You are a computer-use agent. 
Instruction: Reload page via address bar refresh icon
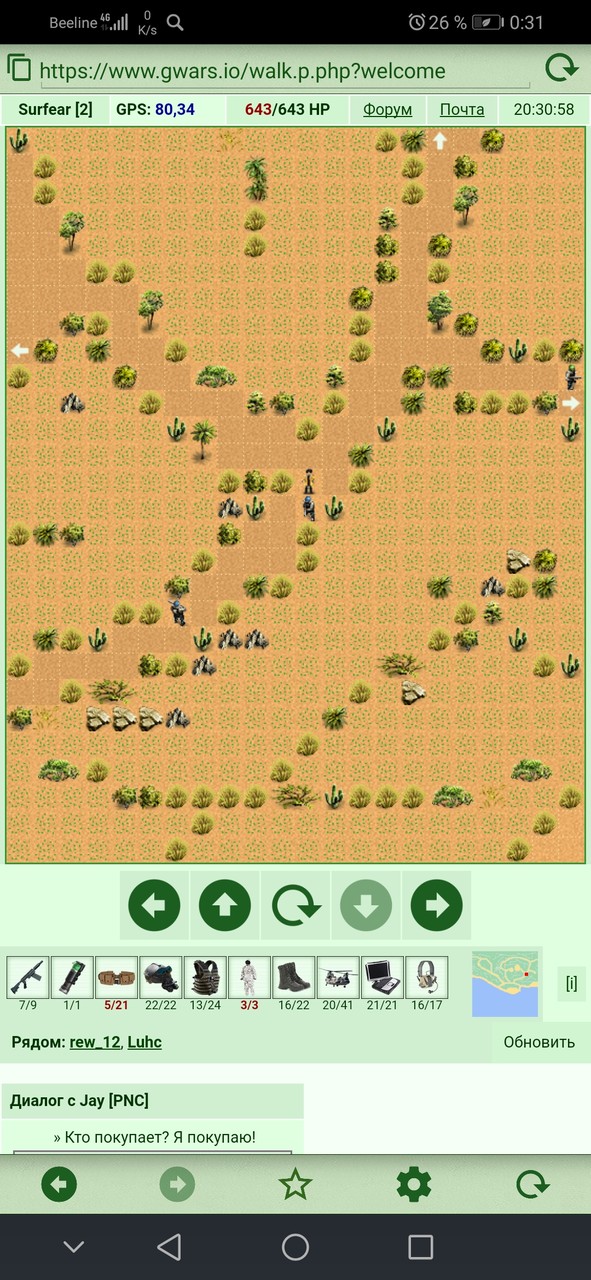tap(562, 68)
